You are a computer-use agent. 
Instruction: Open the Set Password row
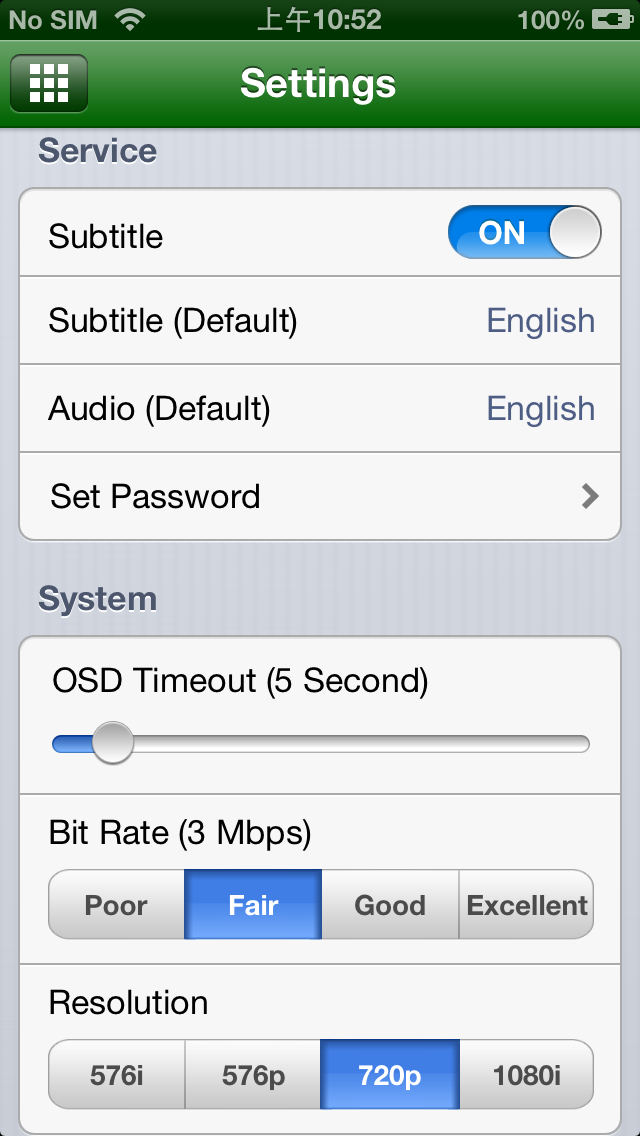tap(320, 497)
